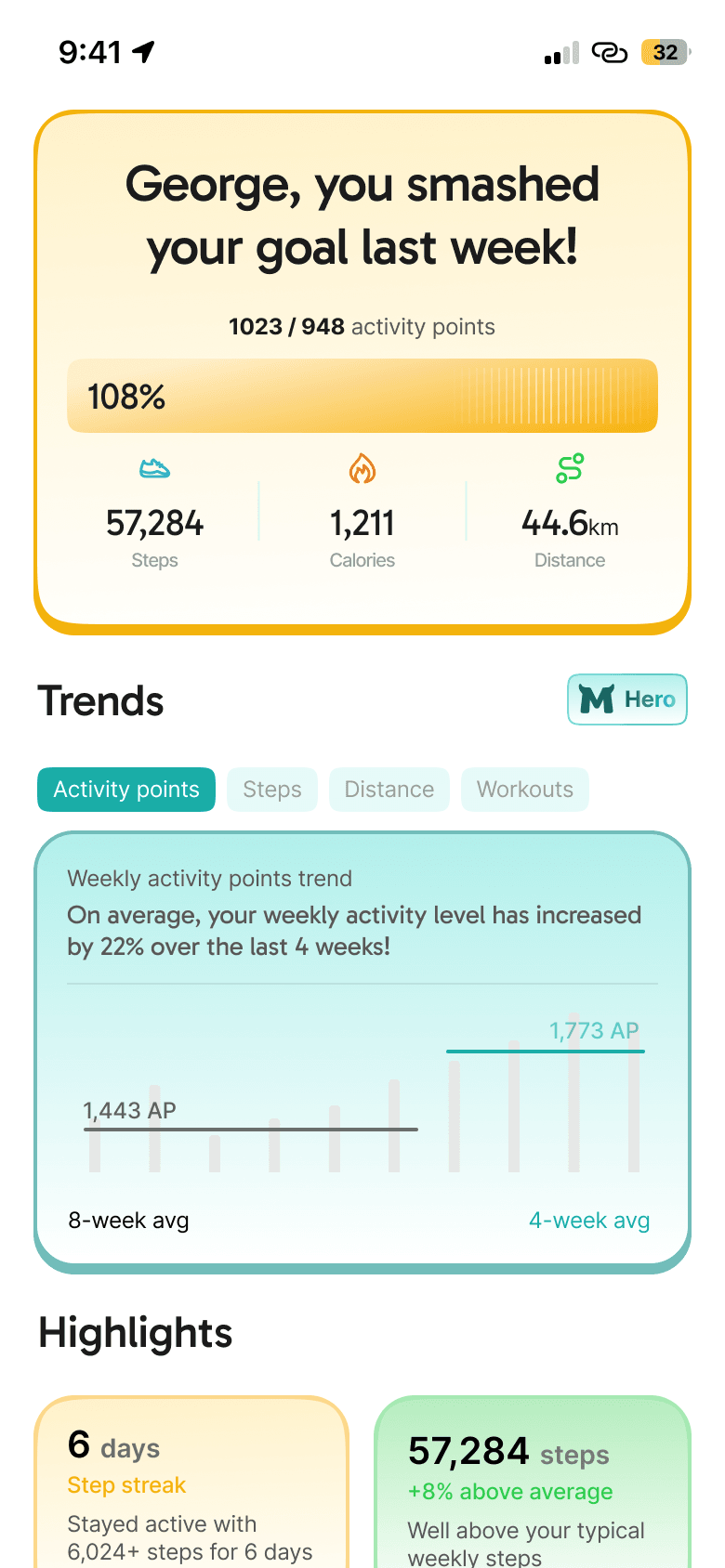Viewport: 725px width, 1568px height.
Task: Switch on the Workouts filter chip
Action: coord(524,789)
